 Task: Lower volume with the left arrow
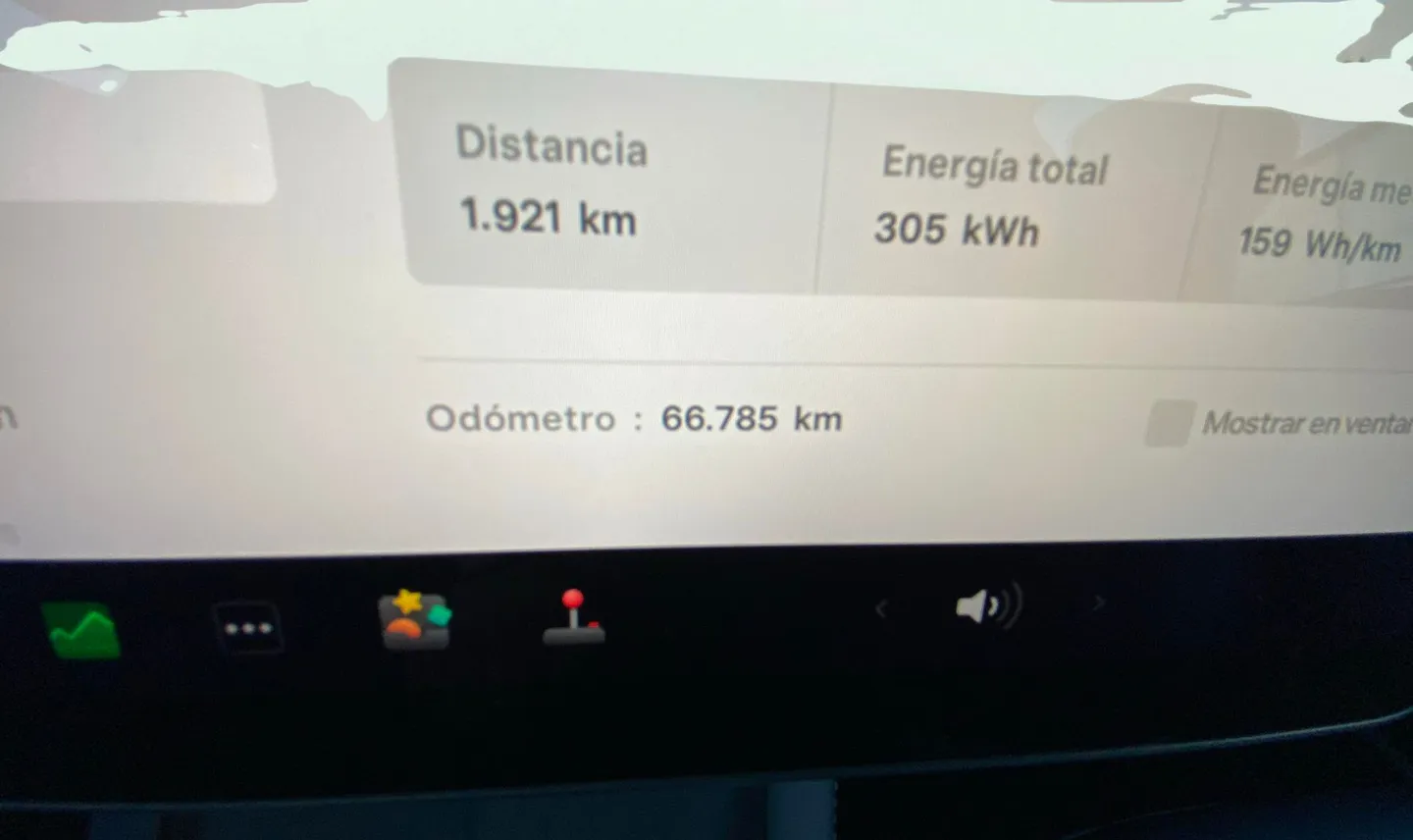tap(880, 609)
